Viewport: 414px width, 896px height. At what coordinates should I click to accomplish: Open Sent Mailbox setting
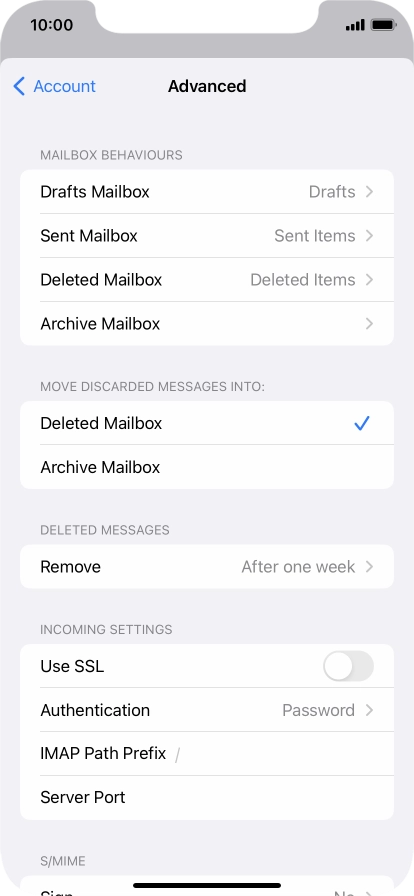point(207,236)
